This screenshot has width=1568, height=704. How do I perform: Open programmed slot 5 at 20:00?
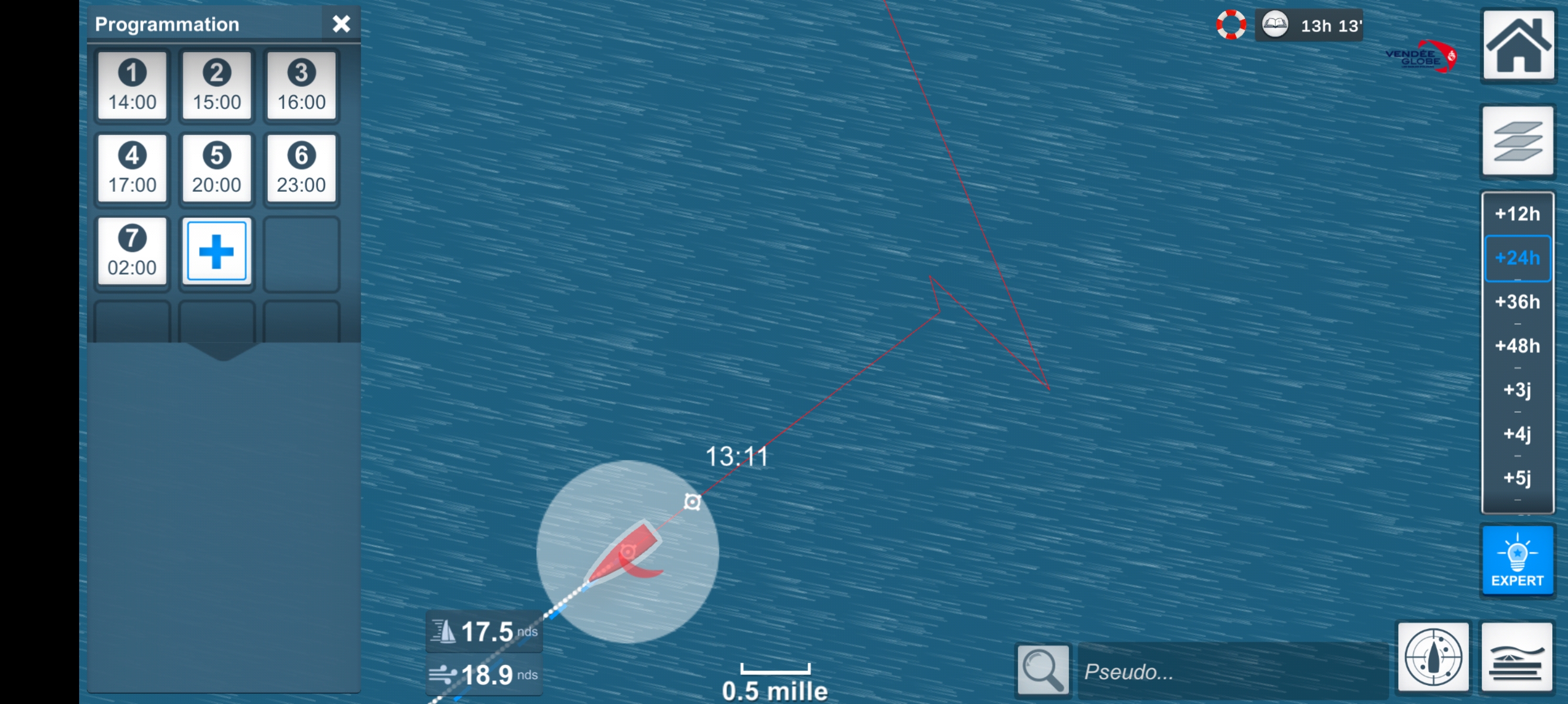pyautogui.click(x=216, y=169)
